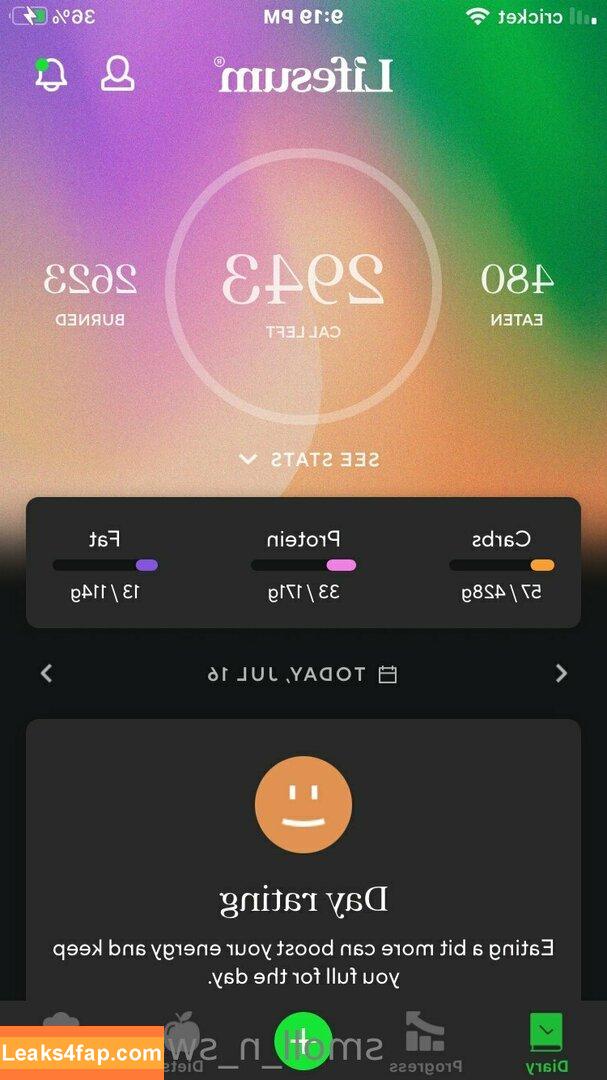Switch to the Diets tab
The height and width of the screenshot is (1080, 607).
(x=182, y=1042)
